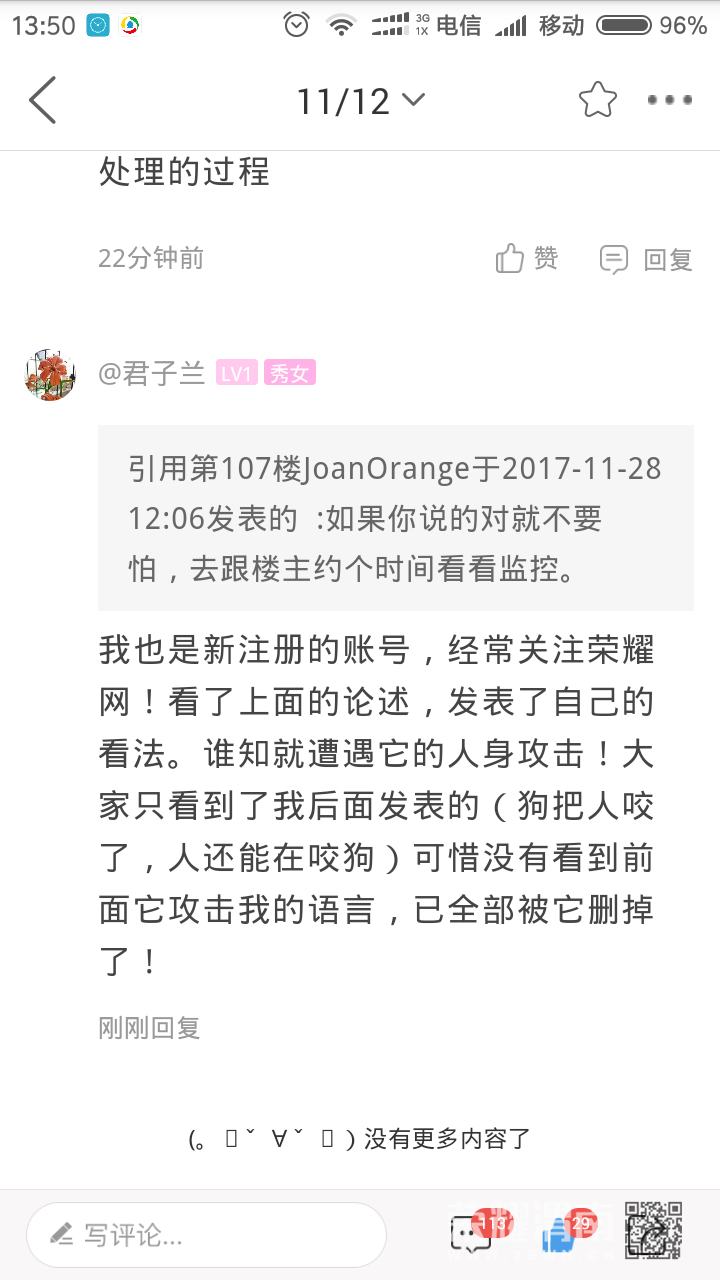Open the three-dot overflow menu
Screen dimensions: 720x1280
point(669,100)
